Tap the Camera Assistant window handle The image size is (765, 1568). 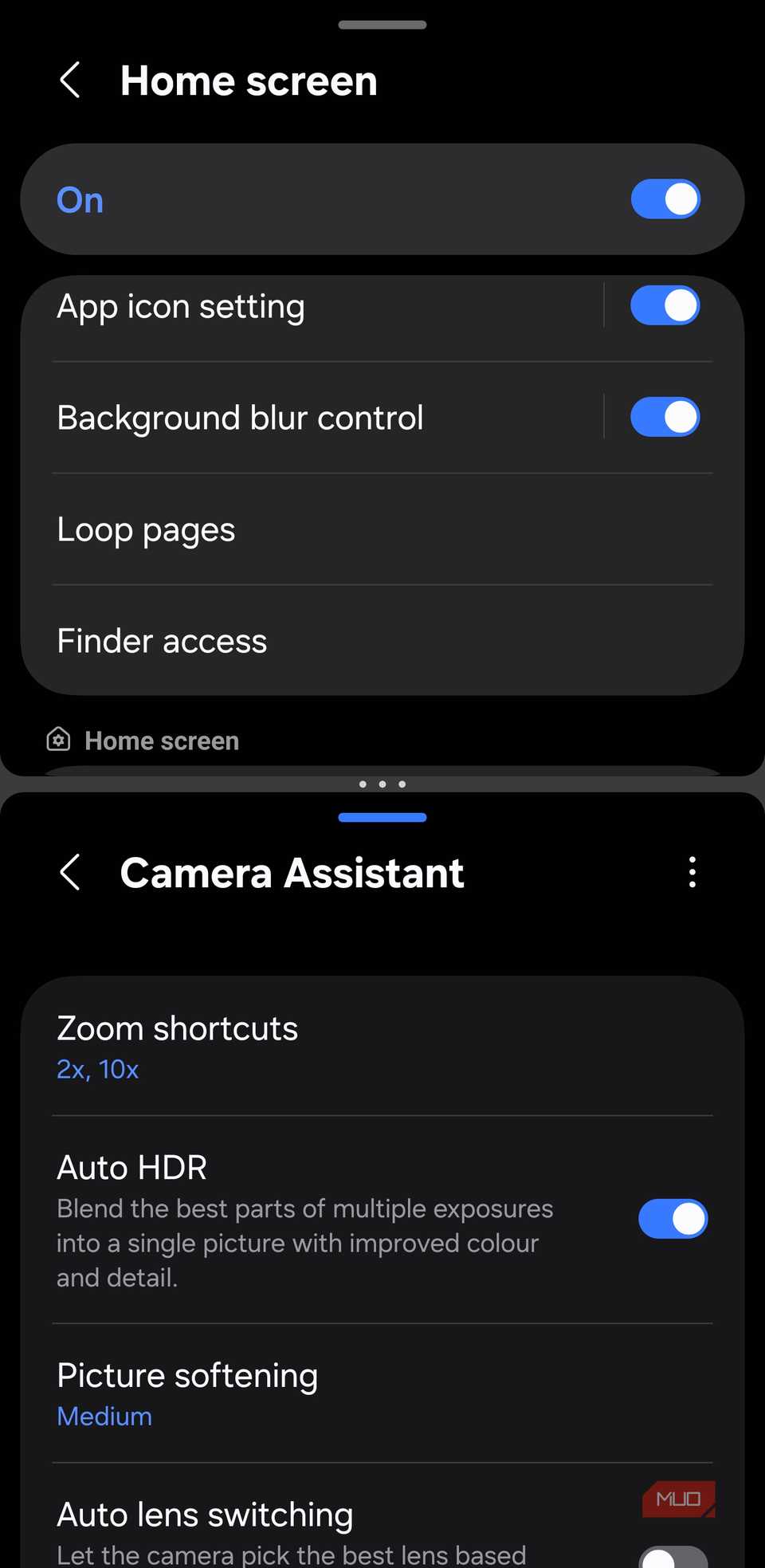(x=382, y=817)
